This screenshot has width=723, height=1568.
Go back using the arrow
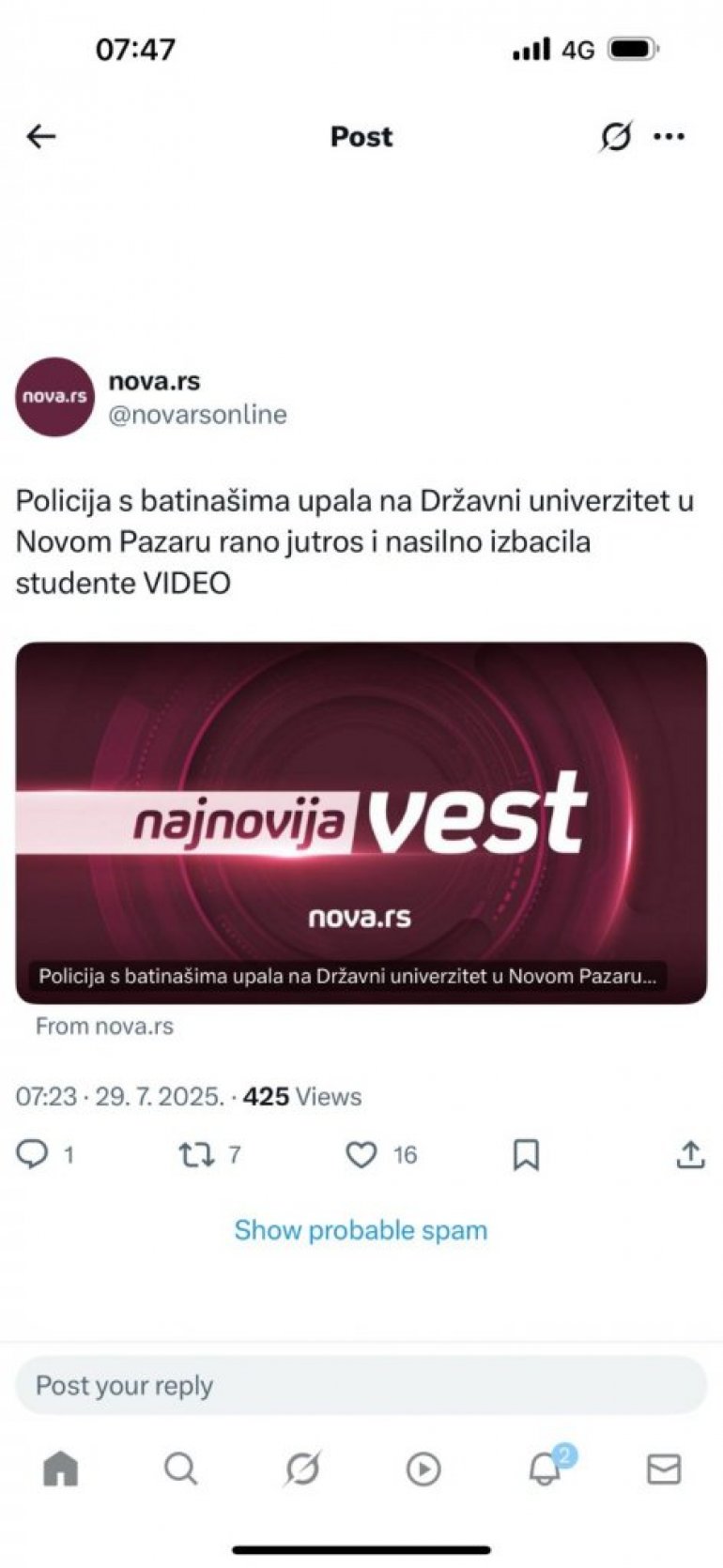[41, 137]
